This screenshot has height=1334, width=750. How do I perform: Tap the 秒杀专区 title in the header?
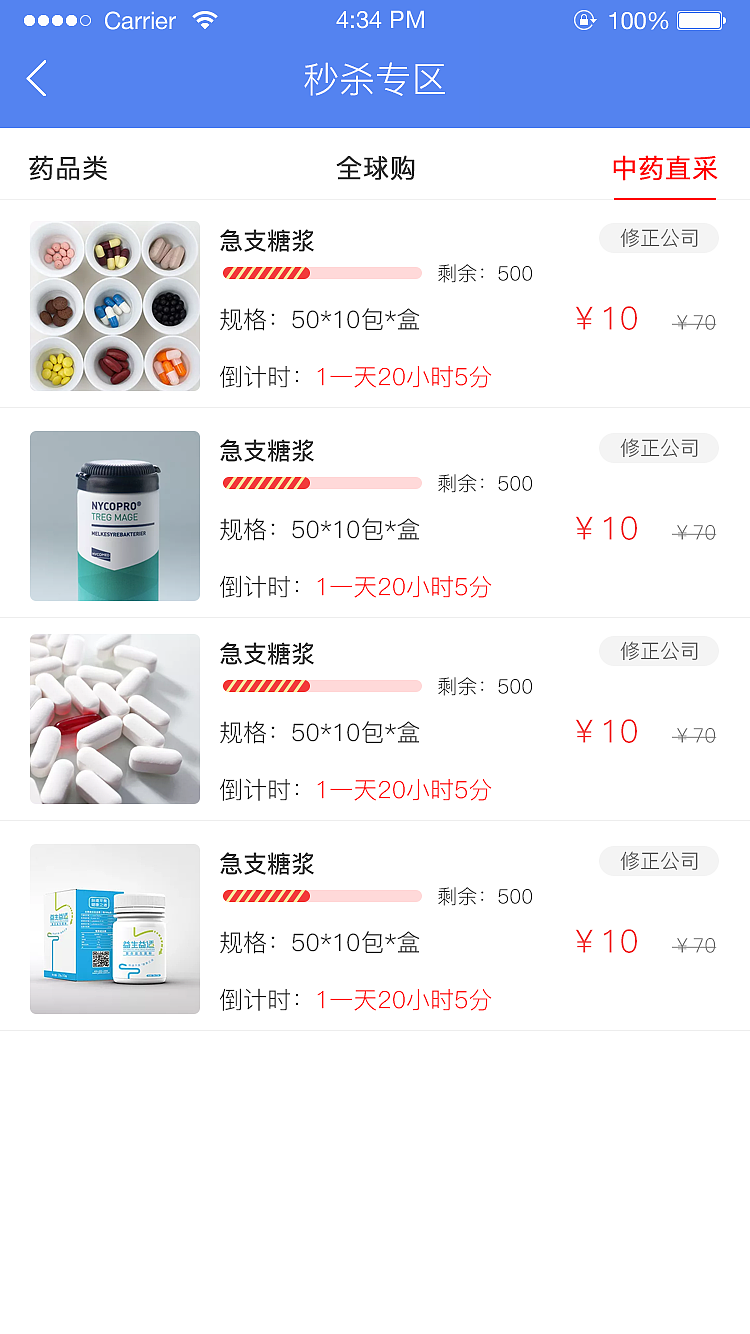click(x=375, y=77)
